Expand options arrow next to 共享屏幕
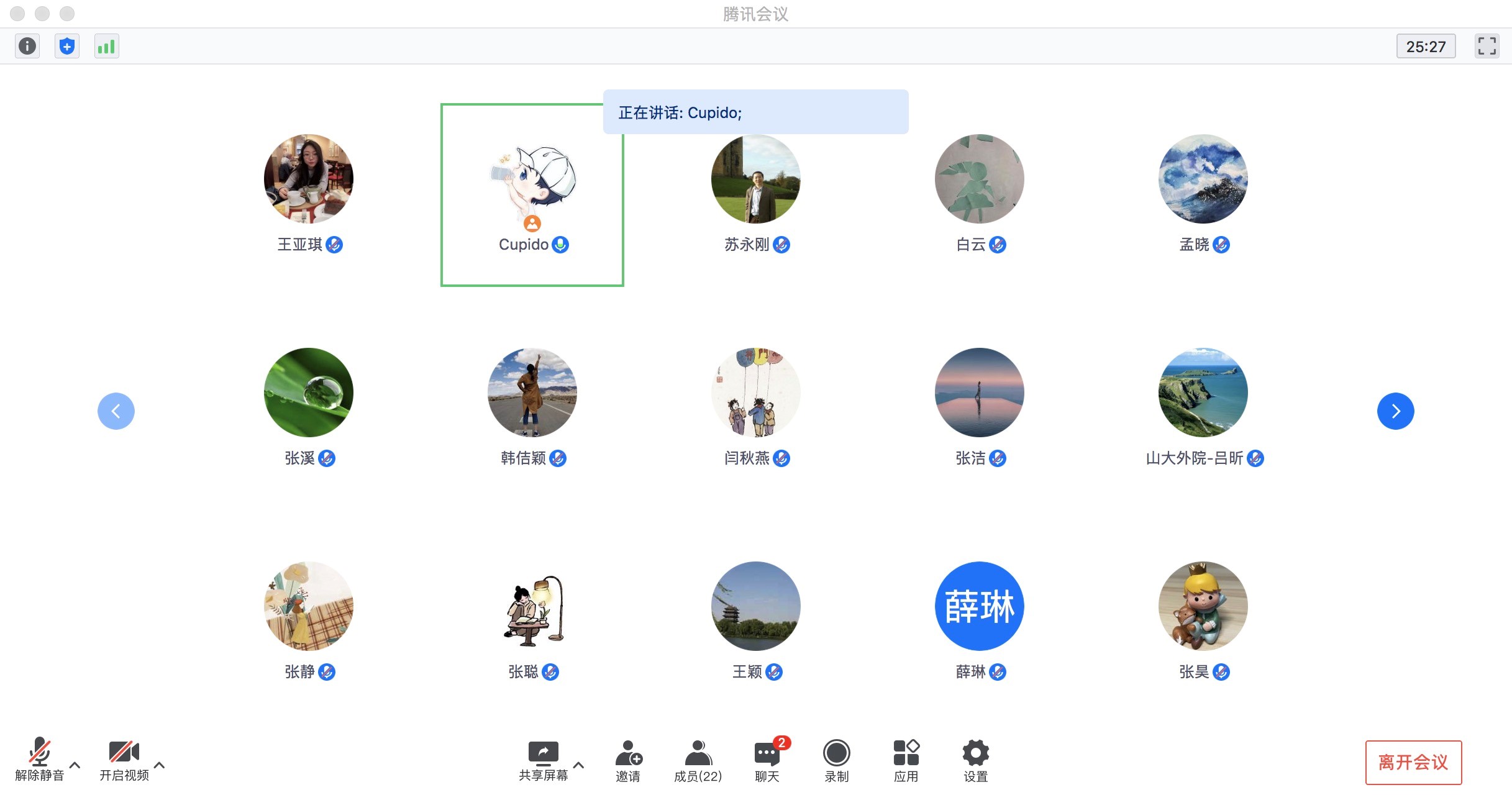The width and height of the screenshot is (1512, 795). [578, 765]
